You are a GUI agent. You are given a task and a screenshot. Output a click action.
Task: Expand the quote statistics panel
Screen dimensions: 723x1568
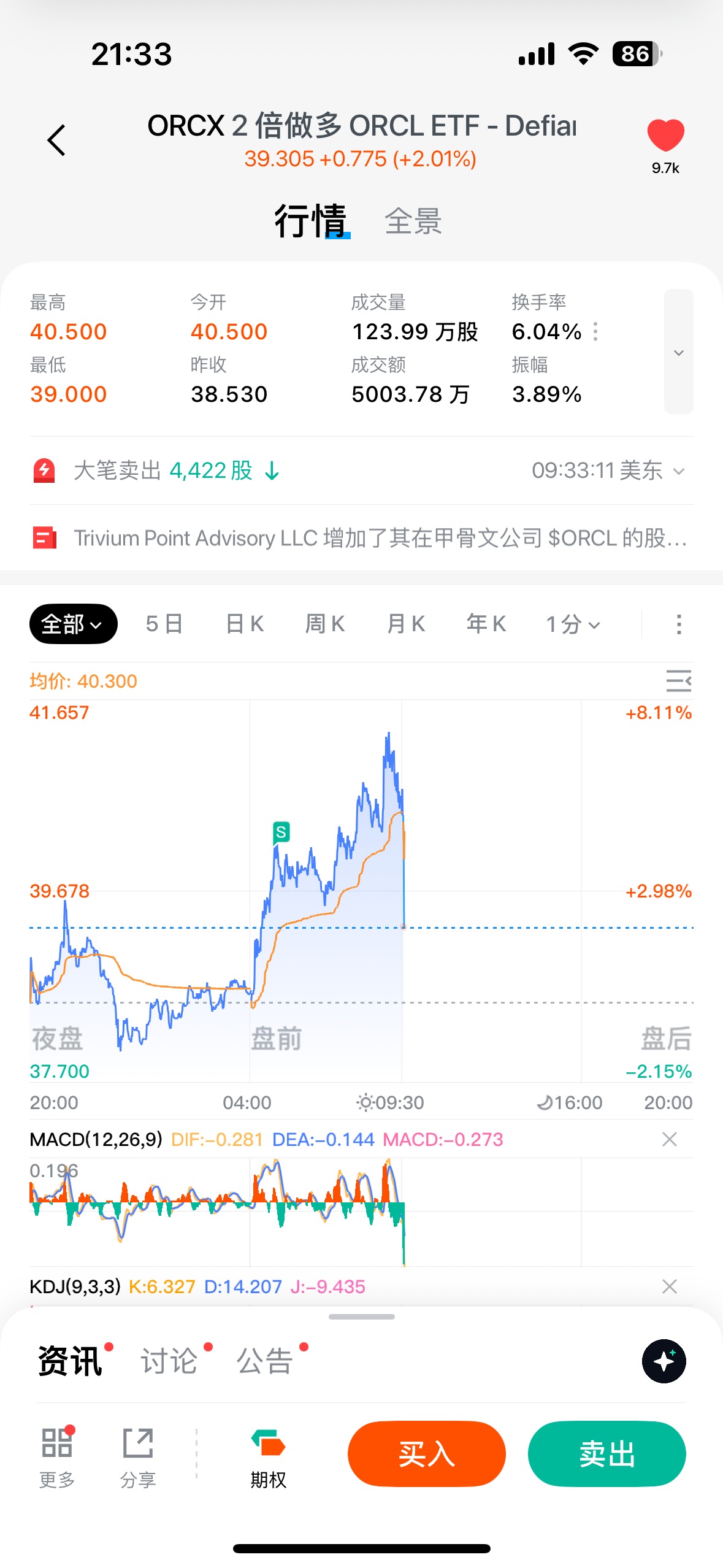pyautogui.click(x=678, y=352)
